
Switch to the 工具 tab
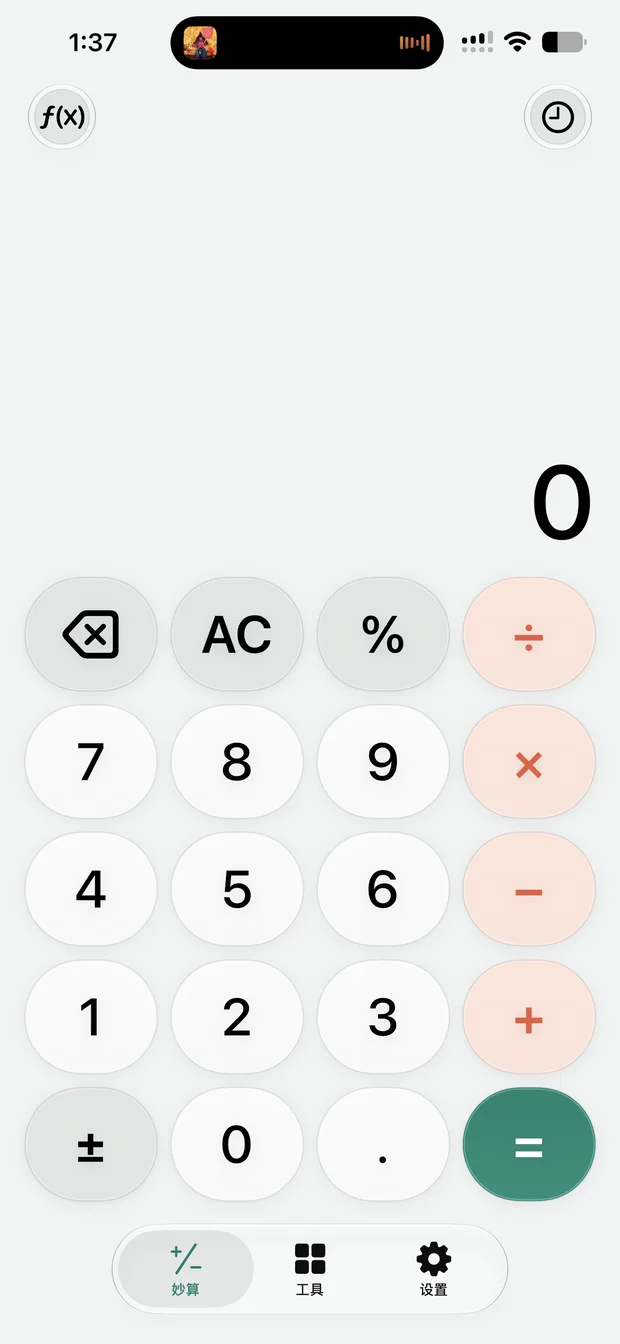click(x=310, y=1269)
